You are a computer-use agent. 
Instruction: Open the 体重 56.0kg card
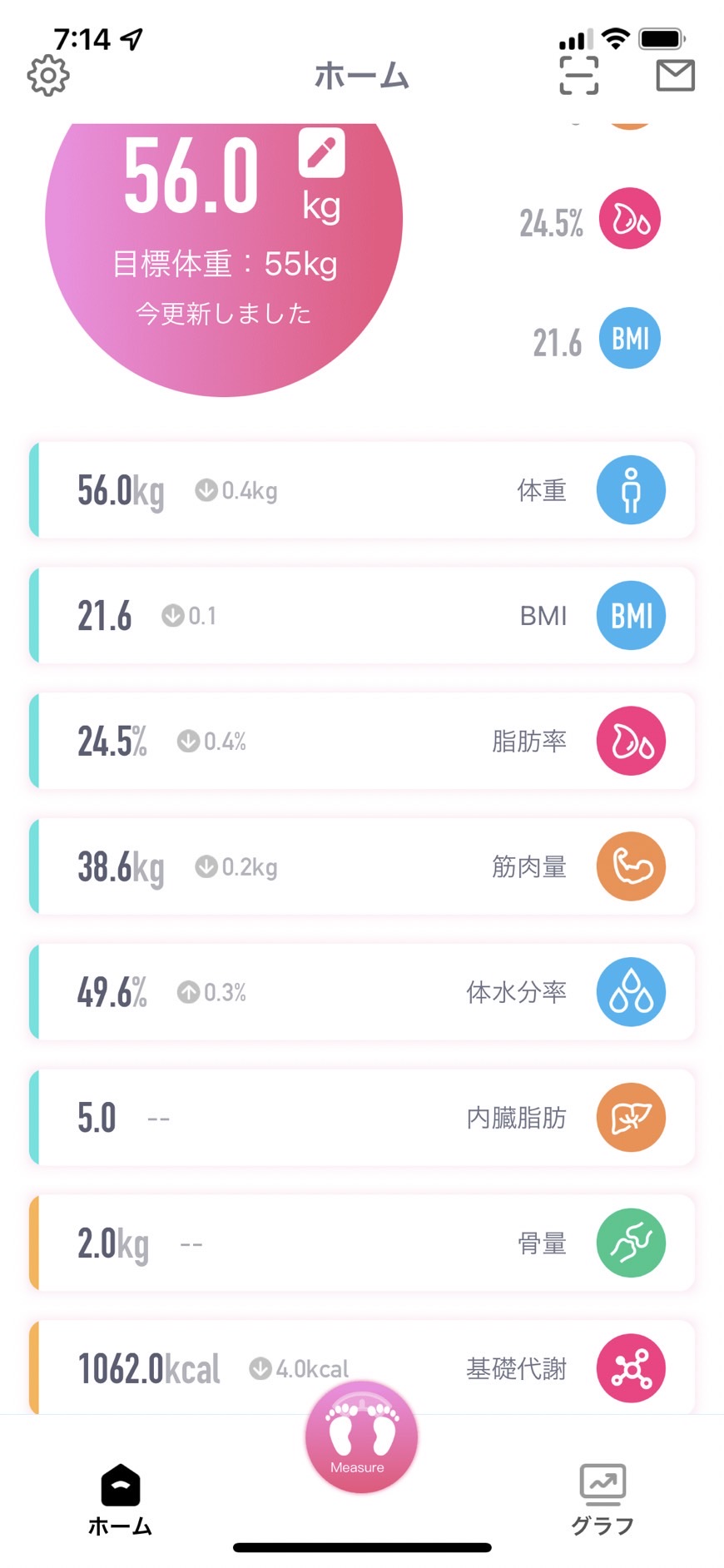coord(362,490)
